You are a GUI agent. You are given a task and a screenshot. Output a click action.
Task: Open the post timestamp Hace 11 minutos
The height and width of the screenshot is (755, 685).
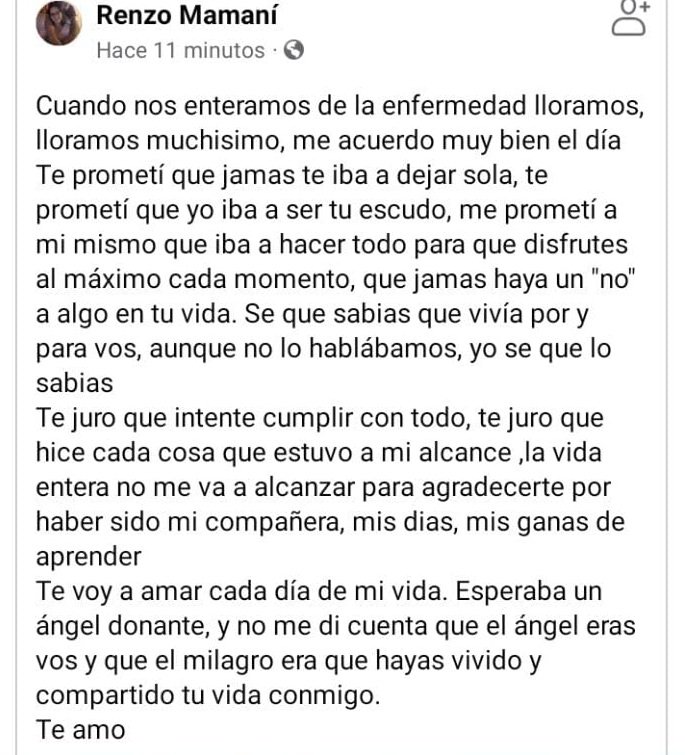pos(180,51)
